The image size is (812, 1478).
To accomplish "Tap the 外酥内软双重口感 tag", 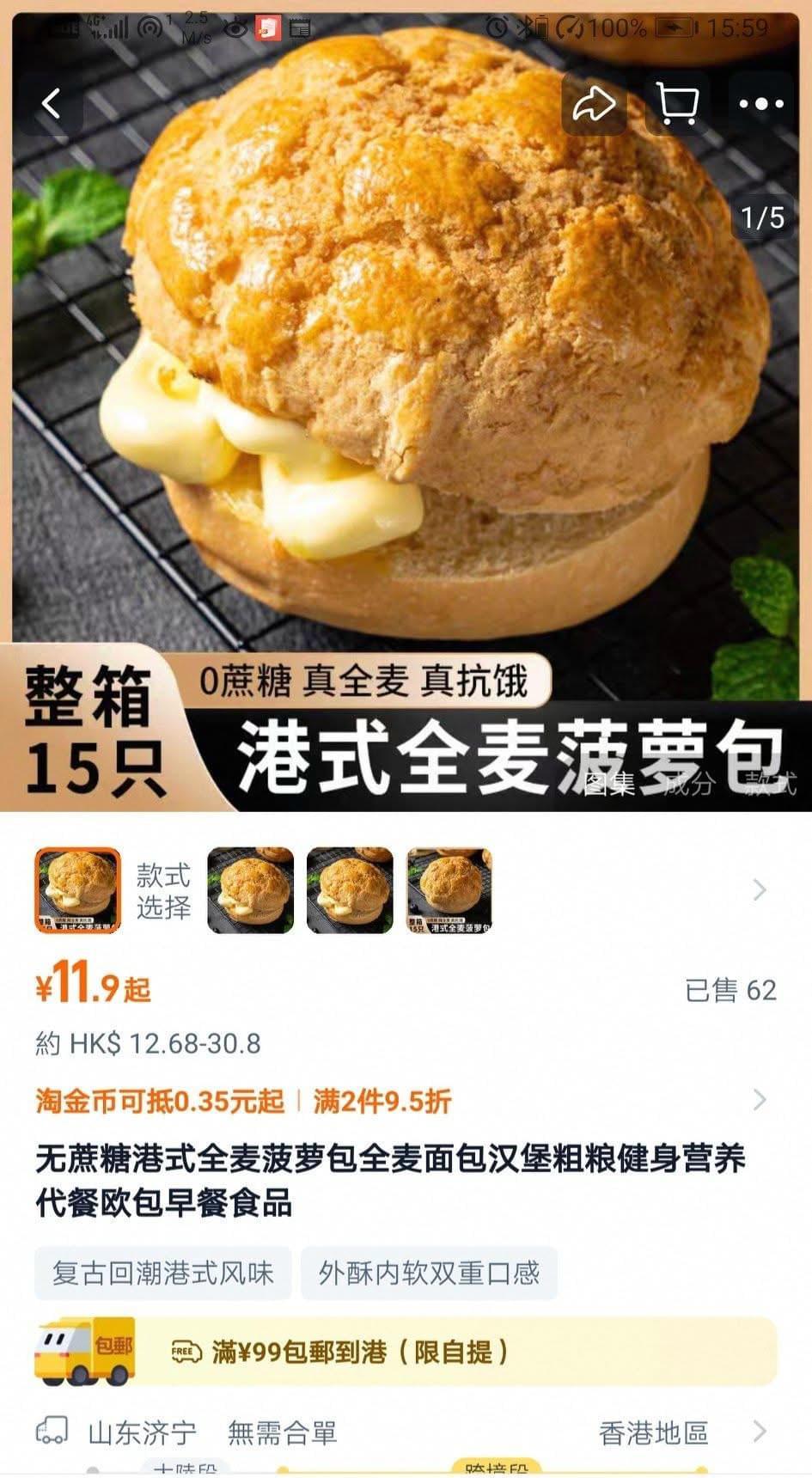I will coord(429,1273).
